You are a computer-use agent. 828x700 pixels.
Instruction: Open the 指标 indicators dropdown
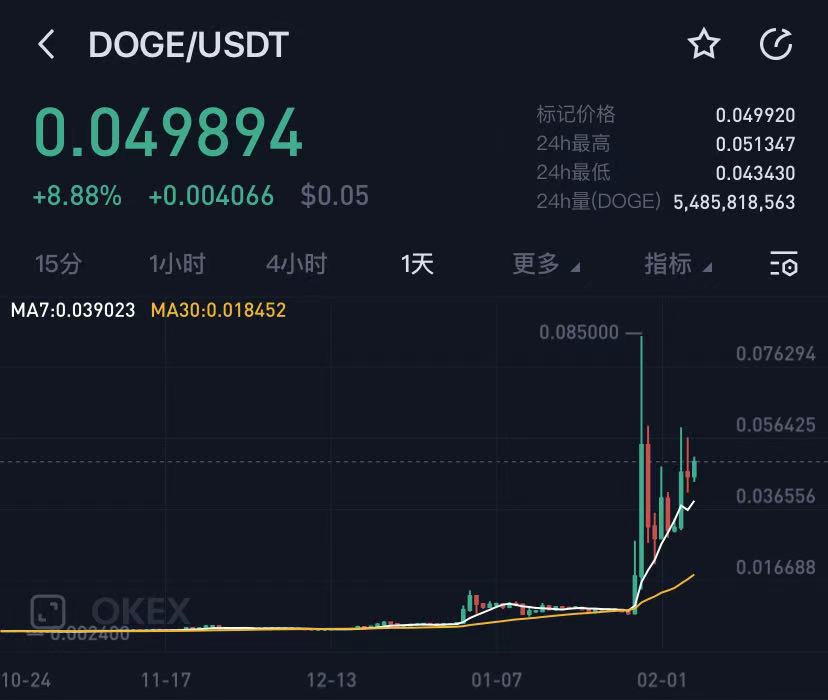(677, 264)
